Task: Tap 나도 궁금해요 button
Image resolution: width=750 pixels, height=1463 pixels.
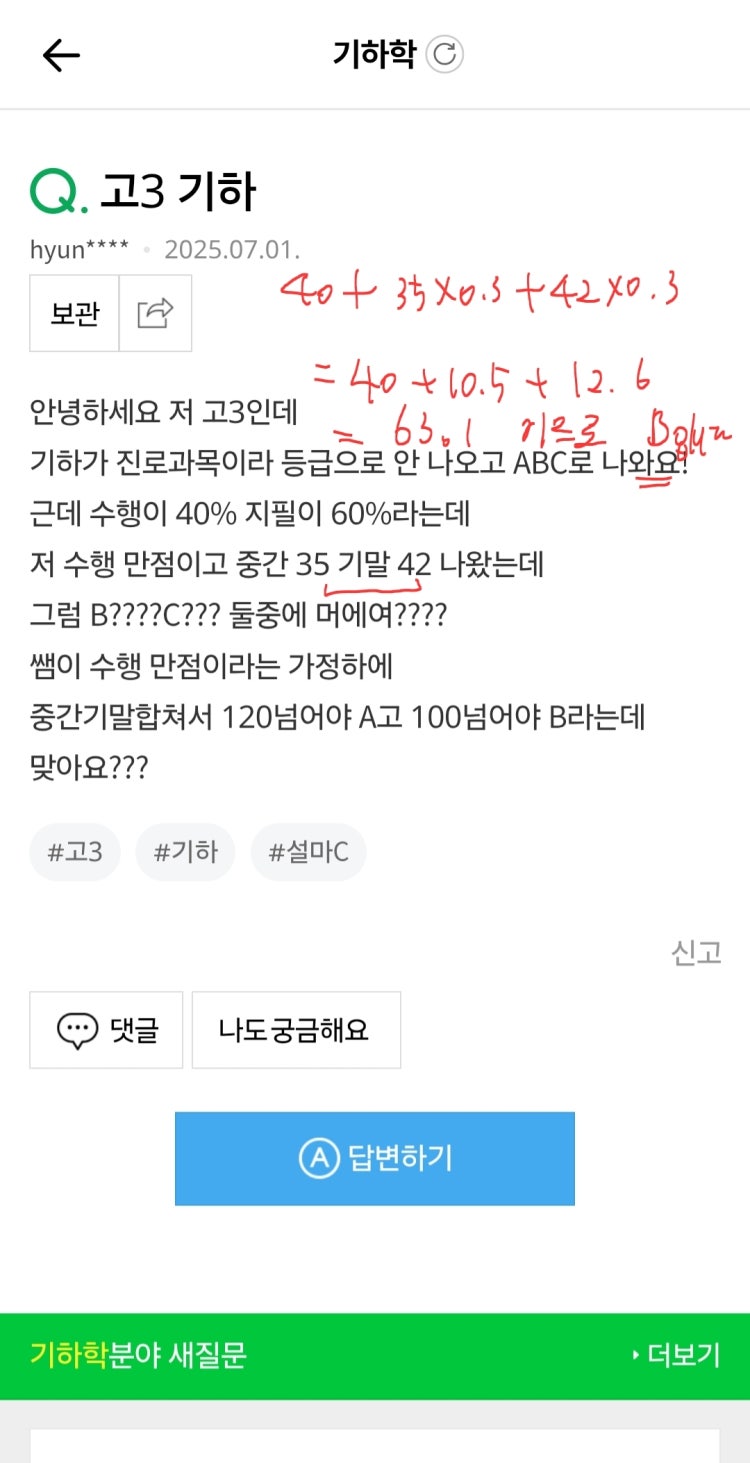Action: [296, 1030]
